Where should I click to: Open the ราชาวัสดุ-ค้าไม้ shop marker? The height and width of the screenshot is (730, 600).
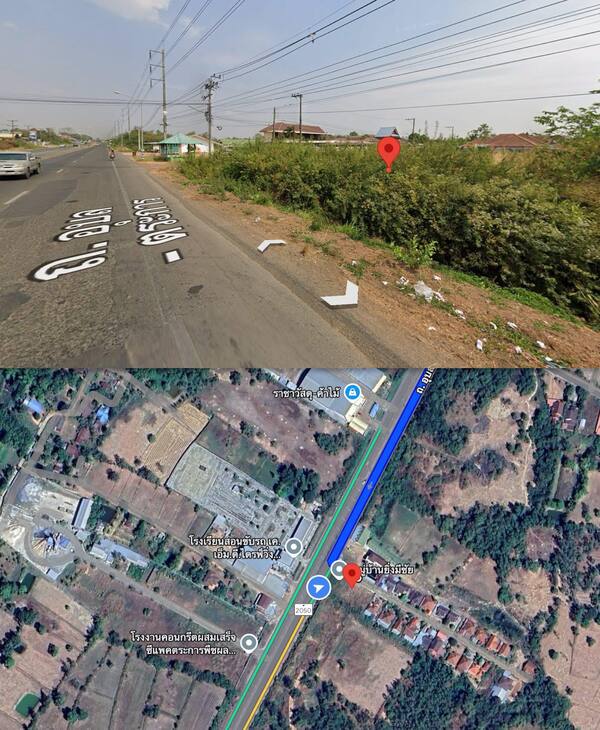[x=352, y=393]
